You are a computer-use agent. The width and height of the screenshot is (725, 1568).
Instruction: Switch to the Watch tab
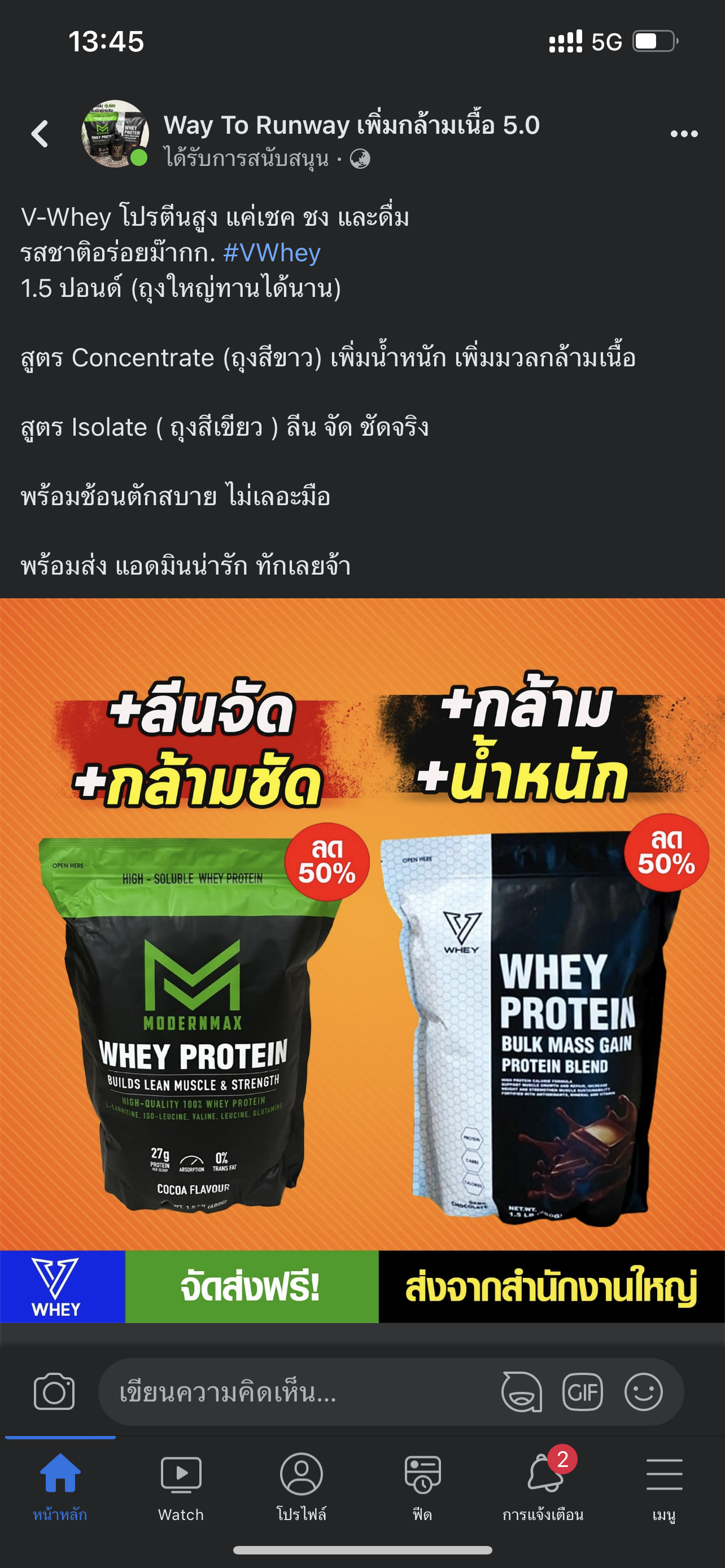coord(181,1486)
